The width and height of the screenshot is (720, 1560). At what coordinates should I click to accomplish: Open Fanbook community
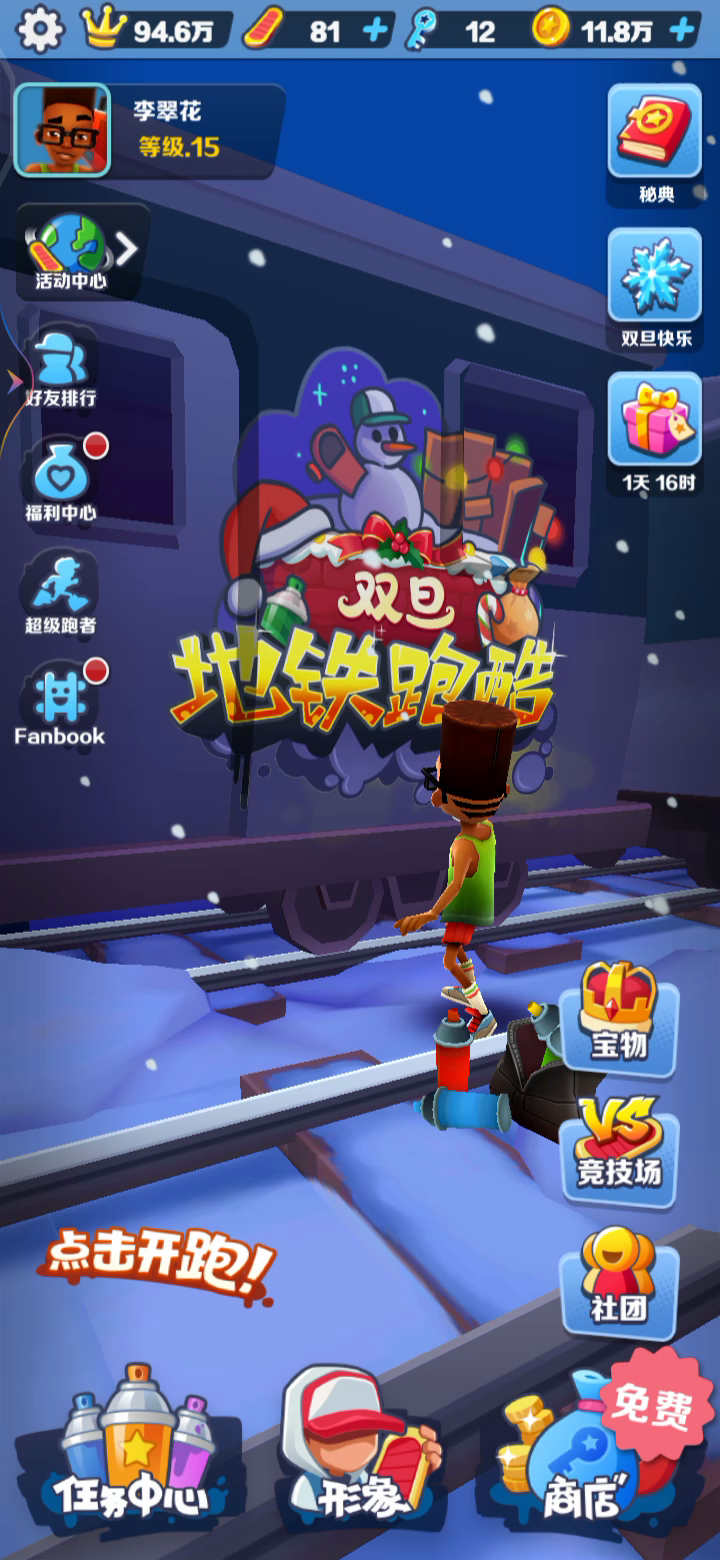point(60,706)
